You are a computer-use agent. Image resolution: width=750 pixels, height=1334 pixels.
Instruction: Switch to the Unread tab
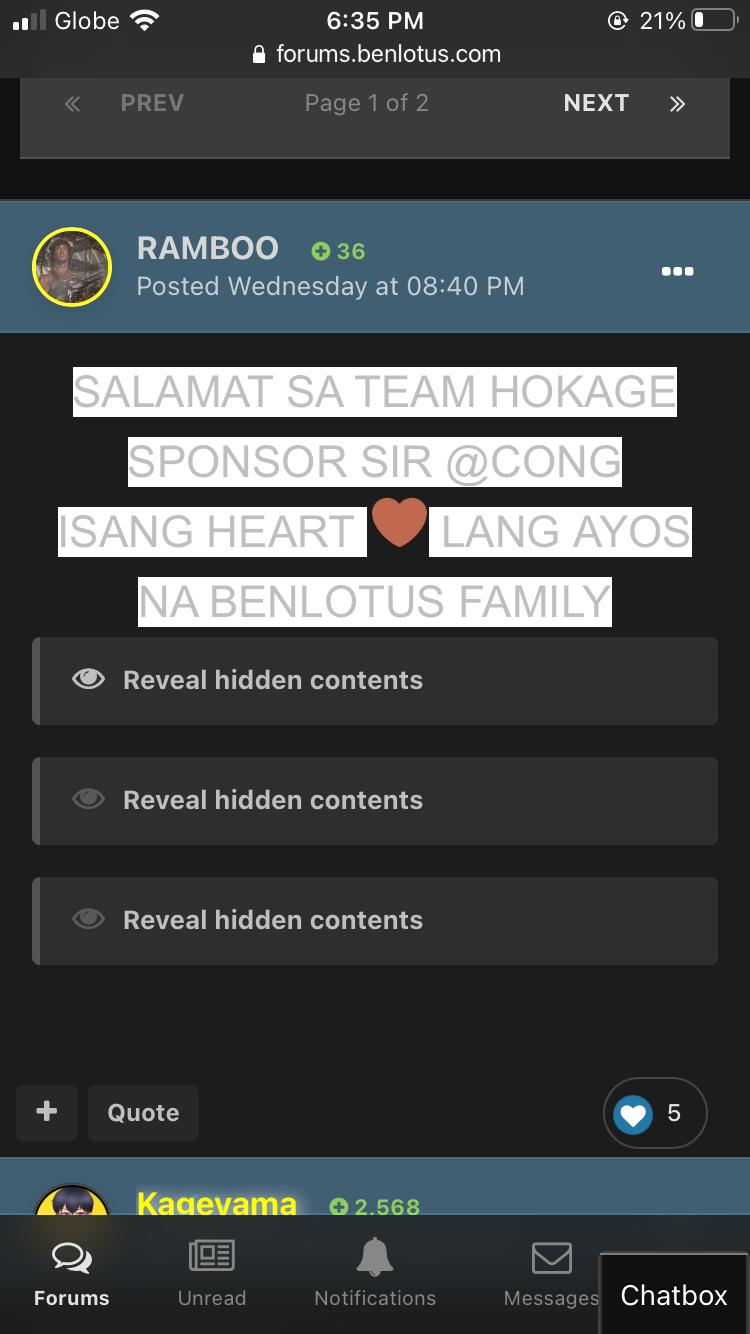212,1274
